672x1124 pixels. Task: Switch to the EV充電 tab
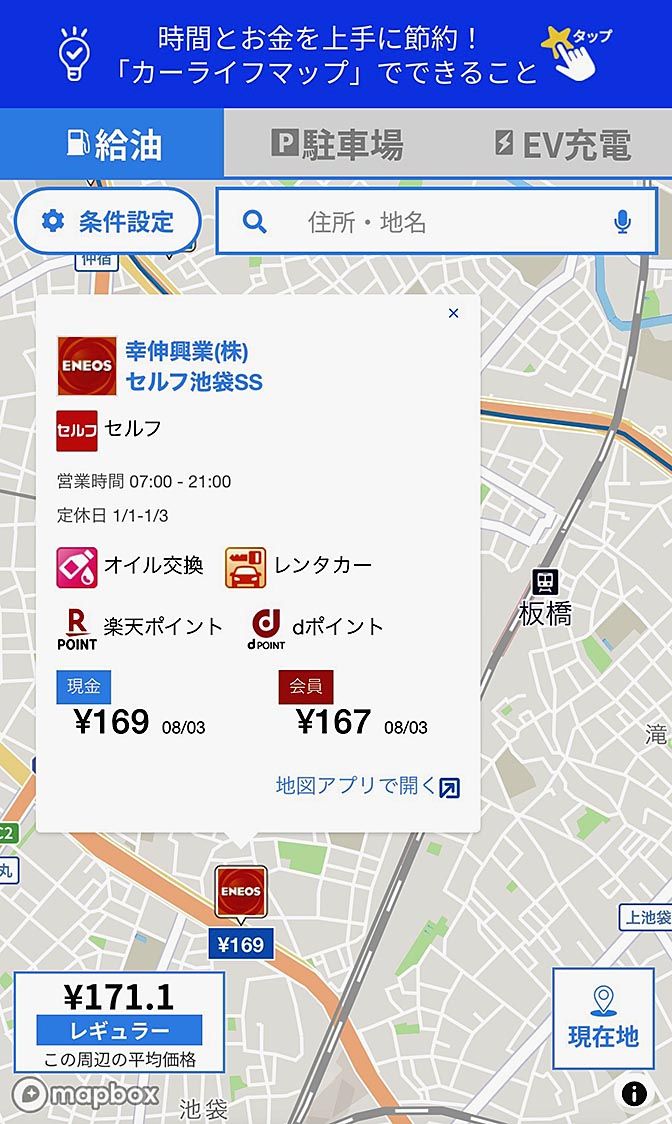562,144
